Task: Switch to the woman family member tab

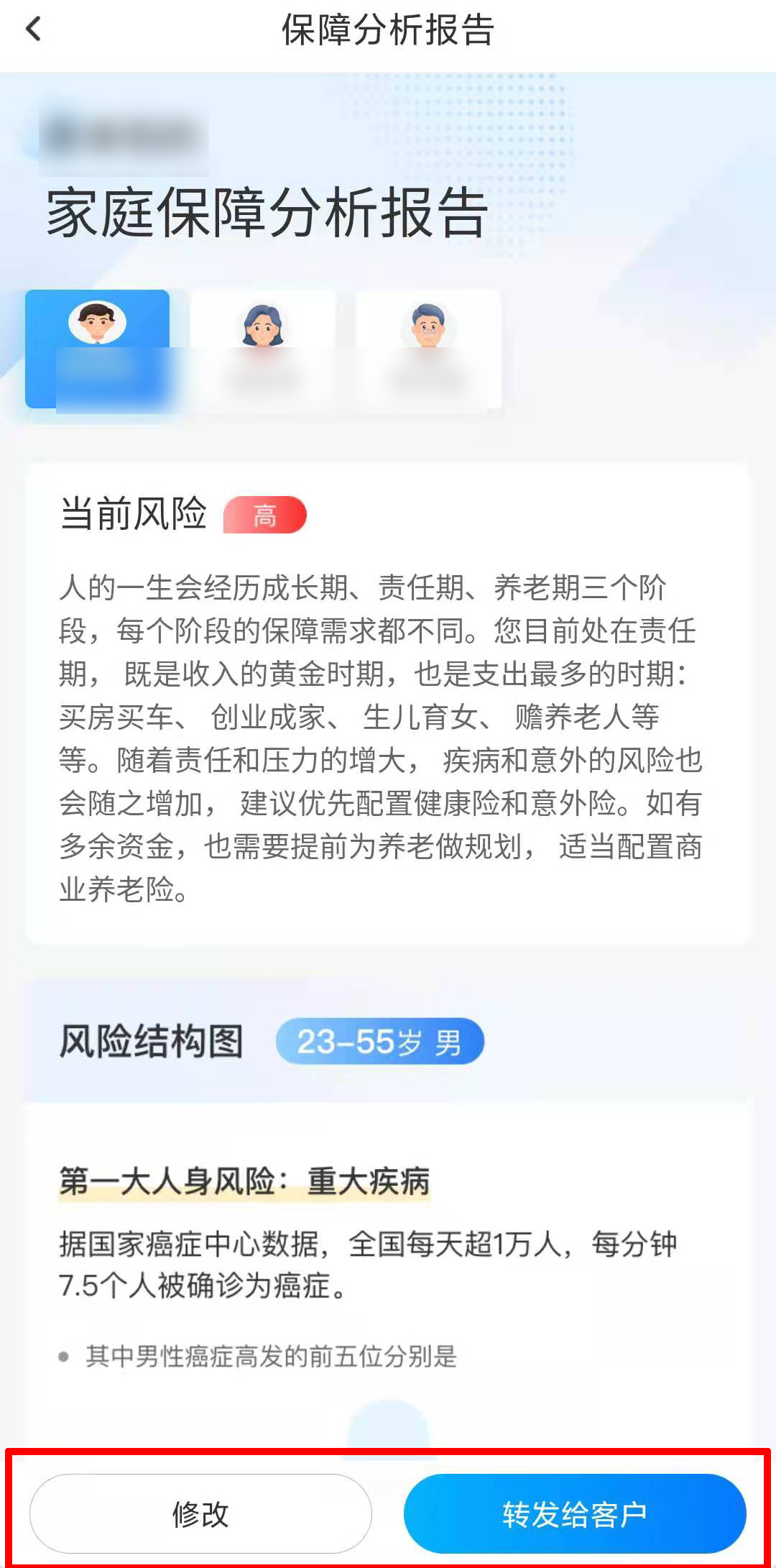Action: 263,349
